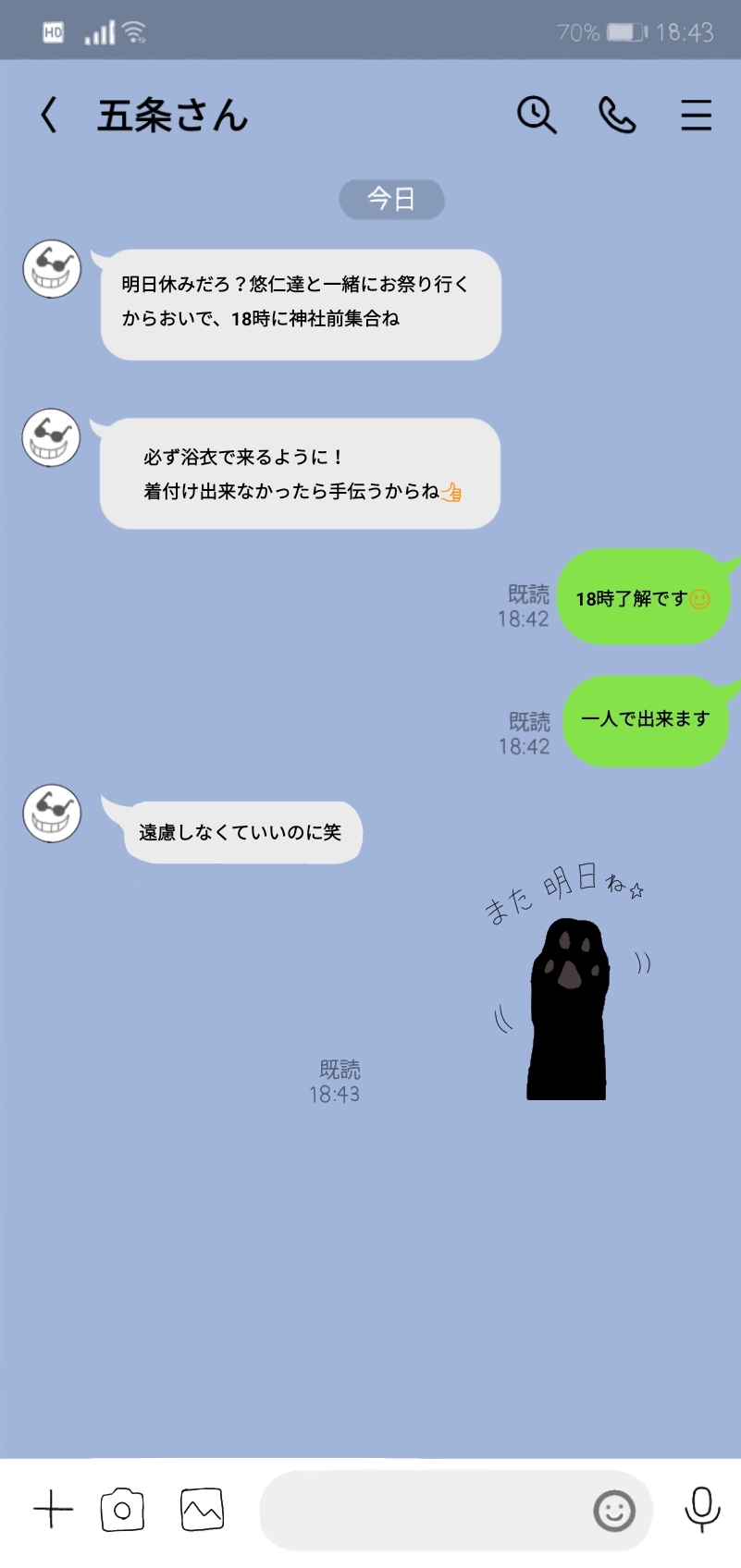Open the plus attachment options

(x=53, y=1510)
